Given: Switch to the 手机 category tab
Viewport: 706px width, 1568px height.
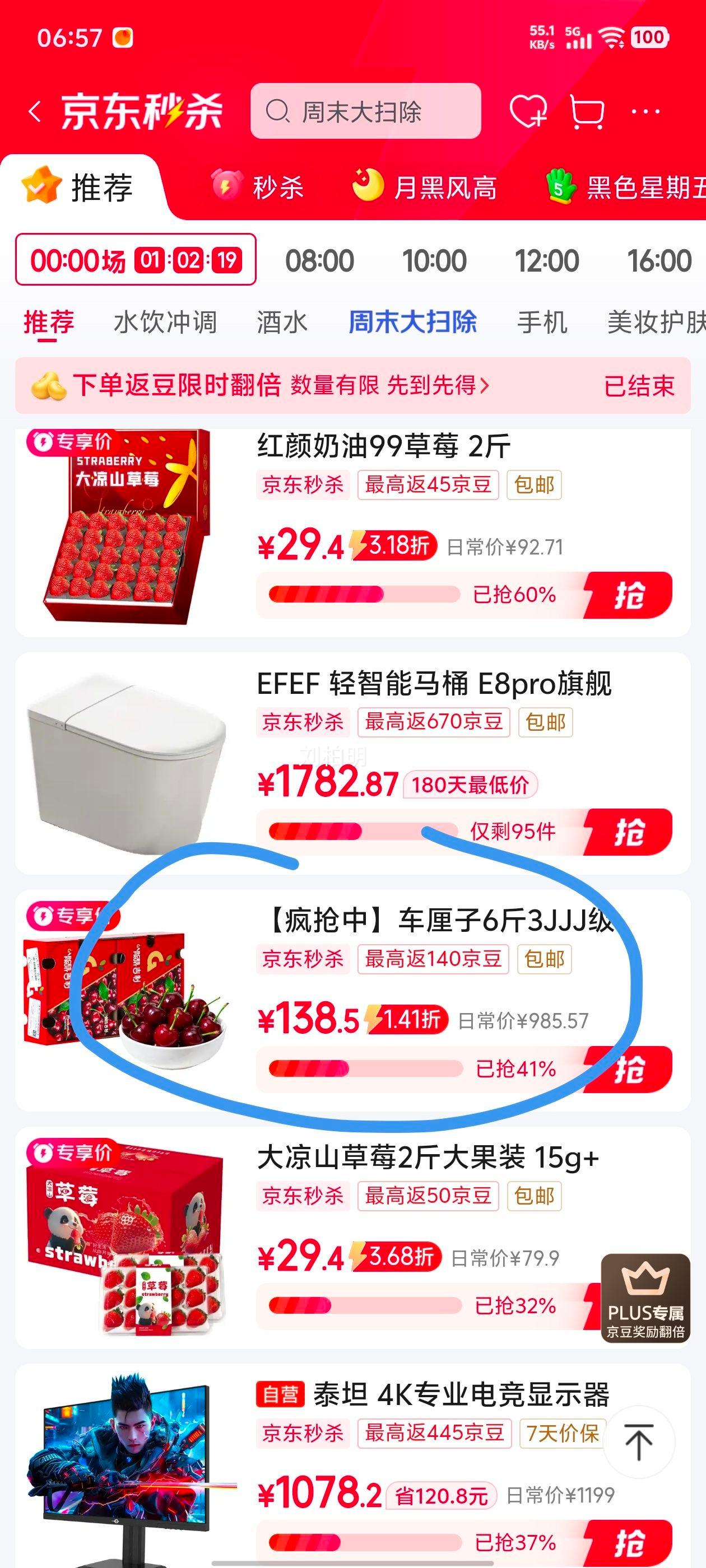Looking at the screenshot, I should click(x=541, y=323).
